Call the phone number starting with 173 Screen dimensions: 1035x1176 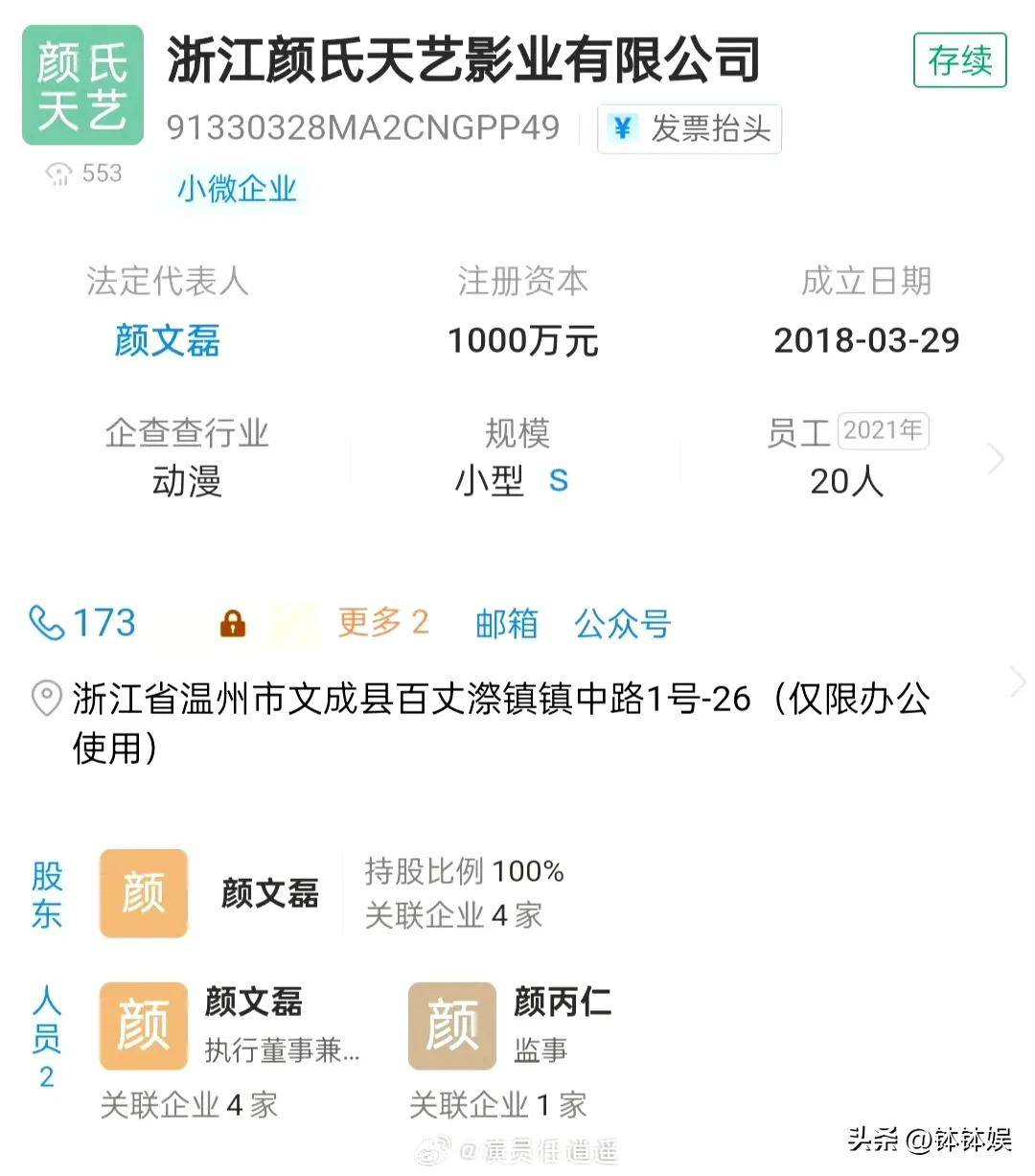pyautogui.click(x=84, y=623)
